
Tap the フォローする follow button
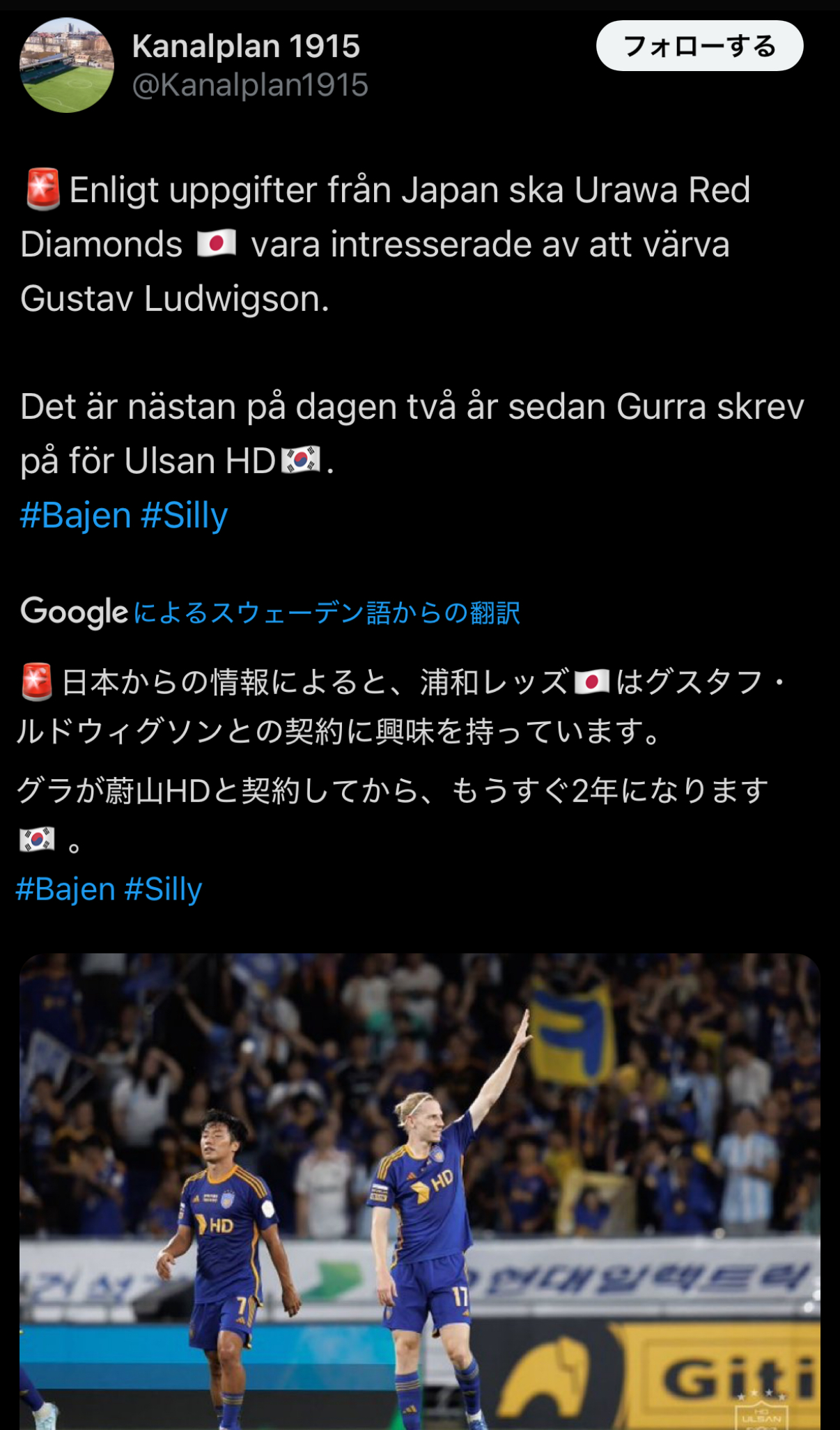click(699, 46)
